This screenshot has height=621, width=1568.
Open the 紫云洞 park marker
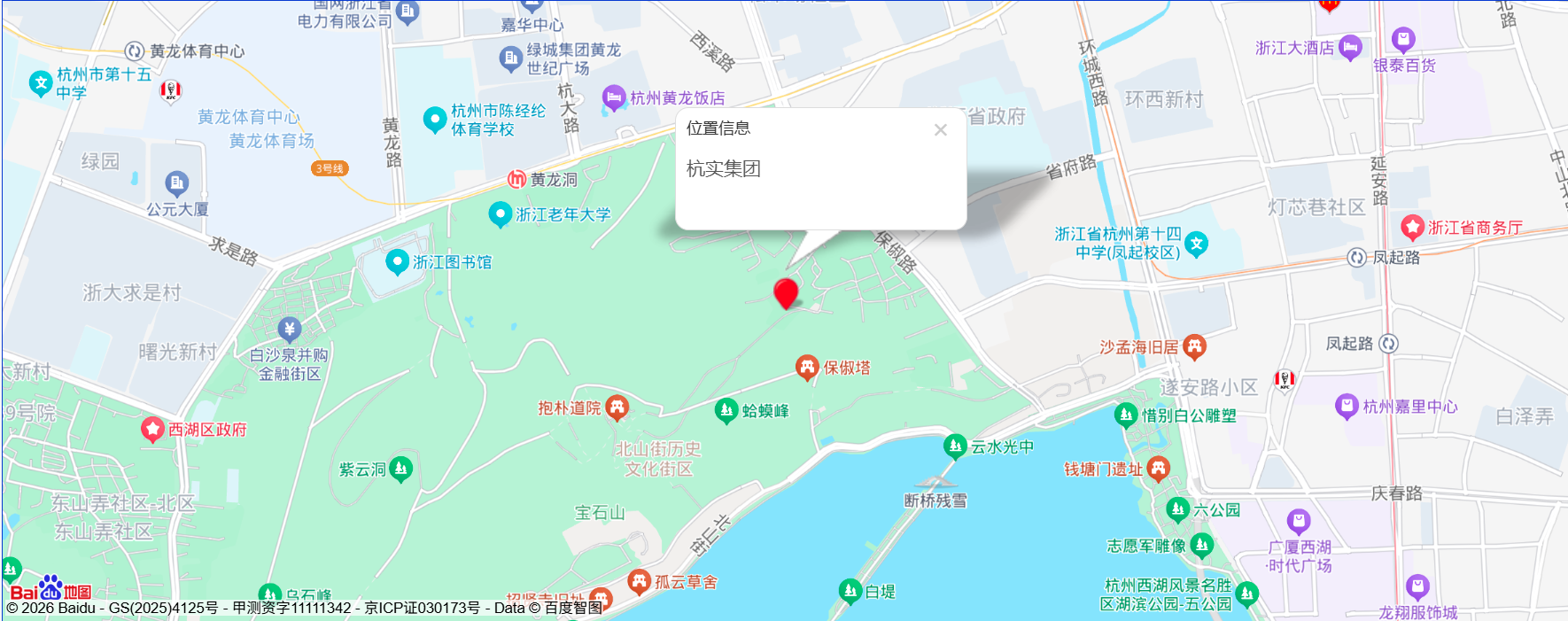coord(400,469)
